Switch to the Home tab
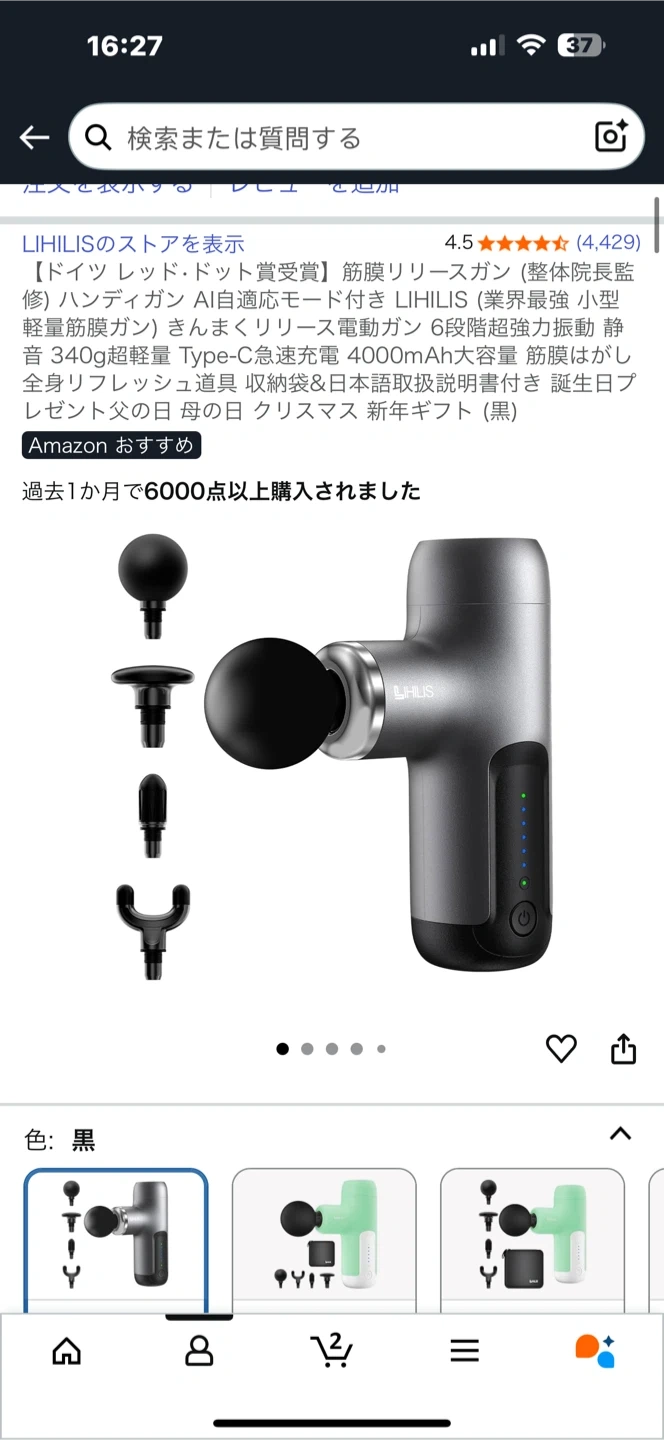The height and width of the screenshot is (1440, 664). pos(66,1351)
